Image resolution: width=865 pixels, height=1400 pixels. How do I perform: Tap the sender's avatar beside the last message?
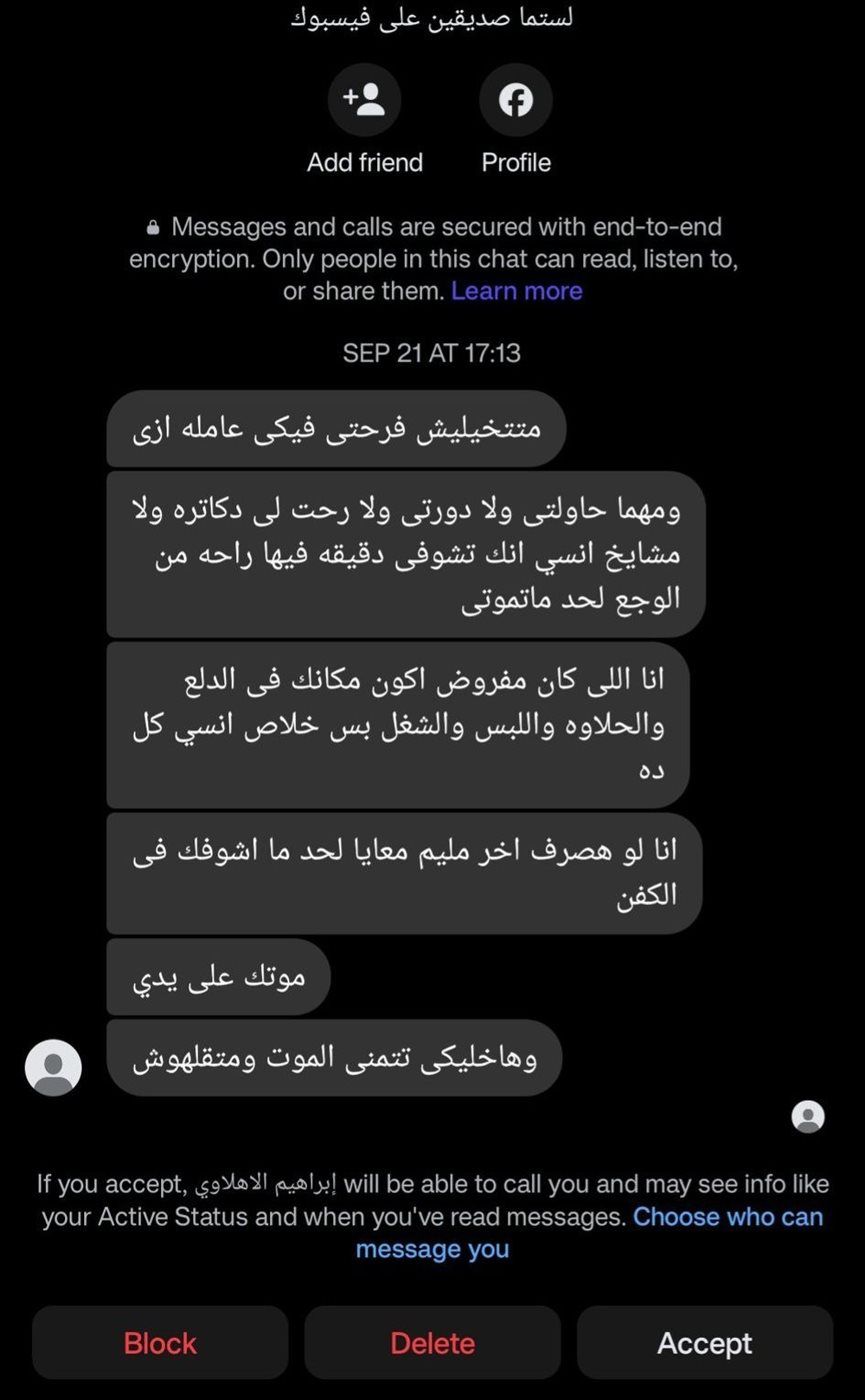tap(53, 1067)
